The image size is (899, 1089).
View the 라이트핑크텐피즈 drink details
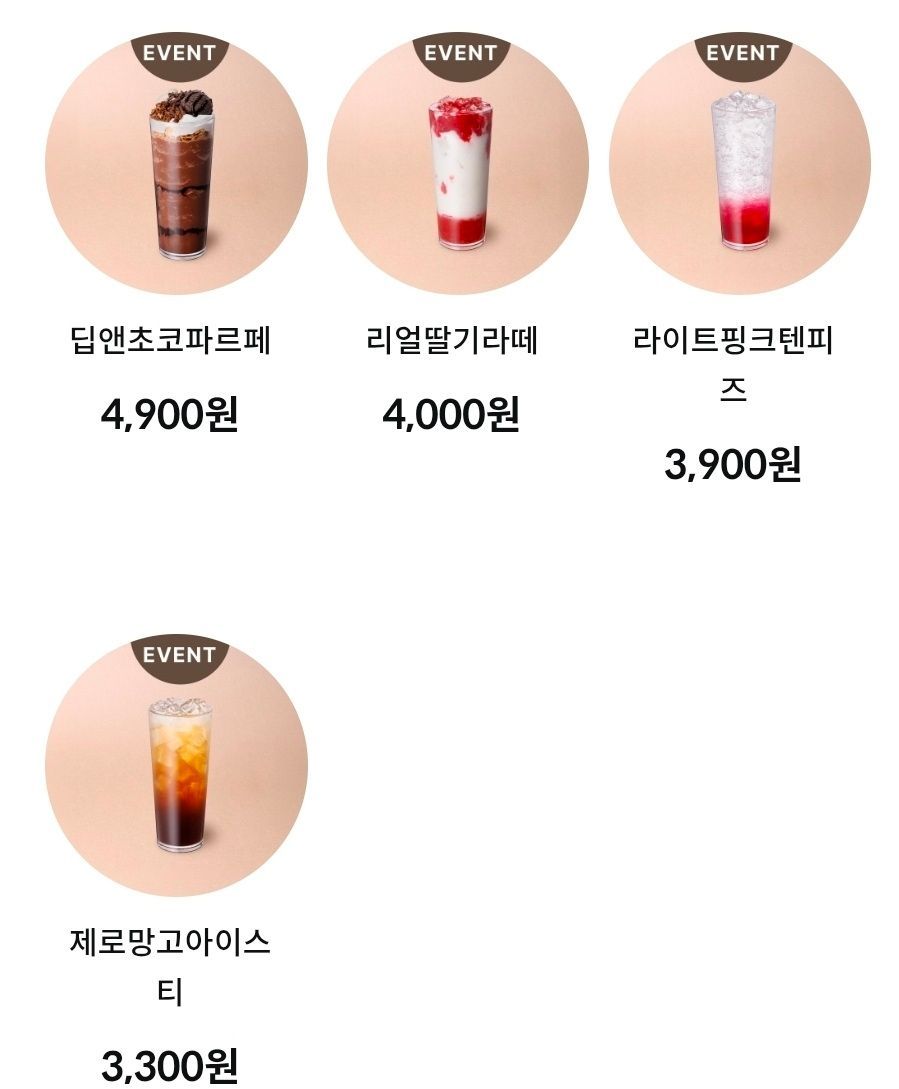[x=739, y=165]
